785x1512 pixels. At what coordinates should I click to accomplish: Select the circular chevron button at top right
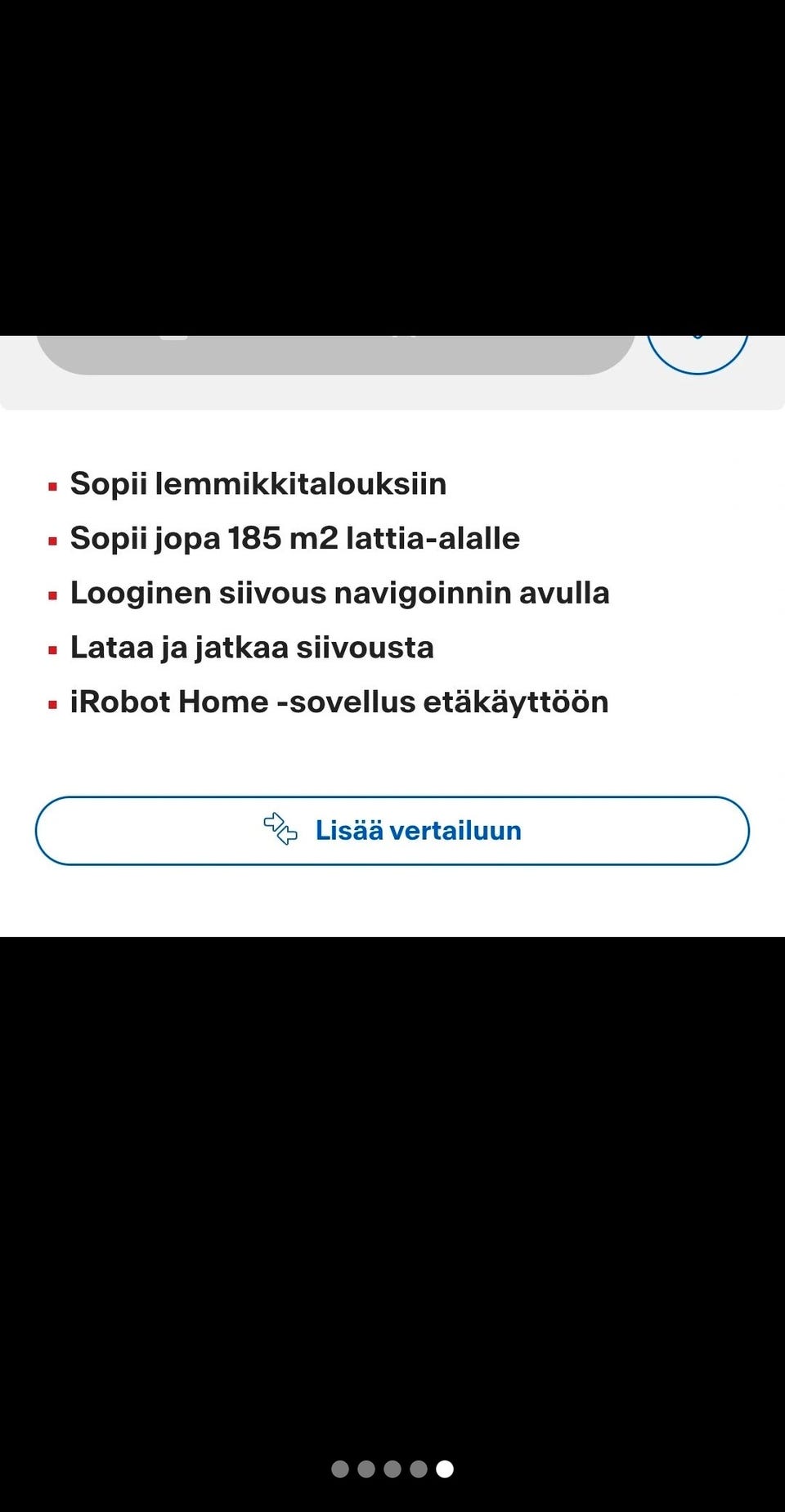698,343
